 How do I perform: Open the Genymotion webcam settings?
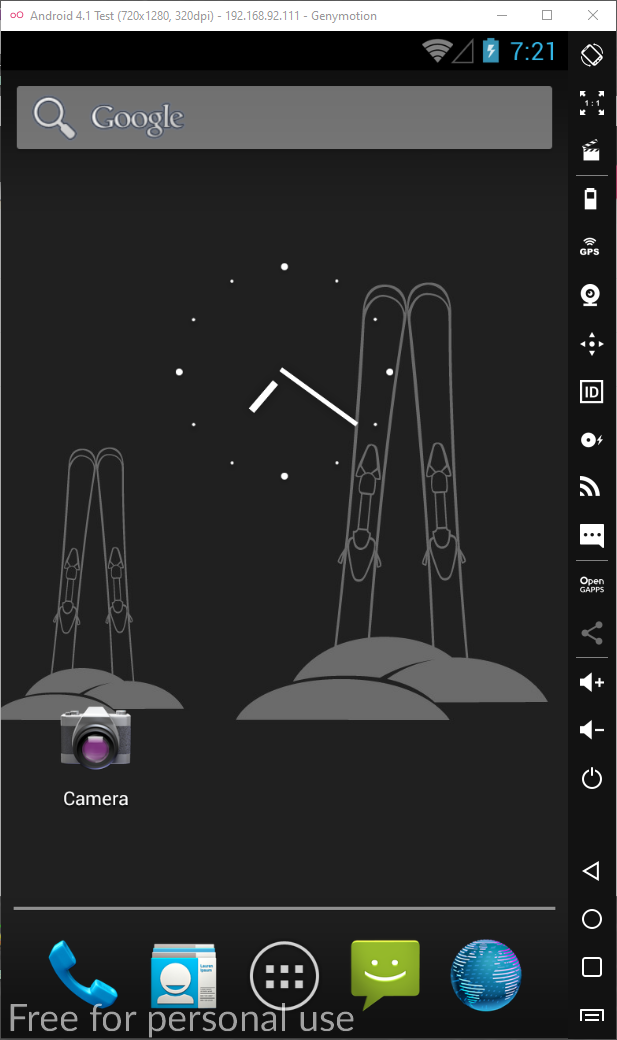coord(591,295)
